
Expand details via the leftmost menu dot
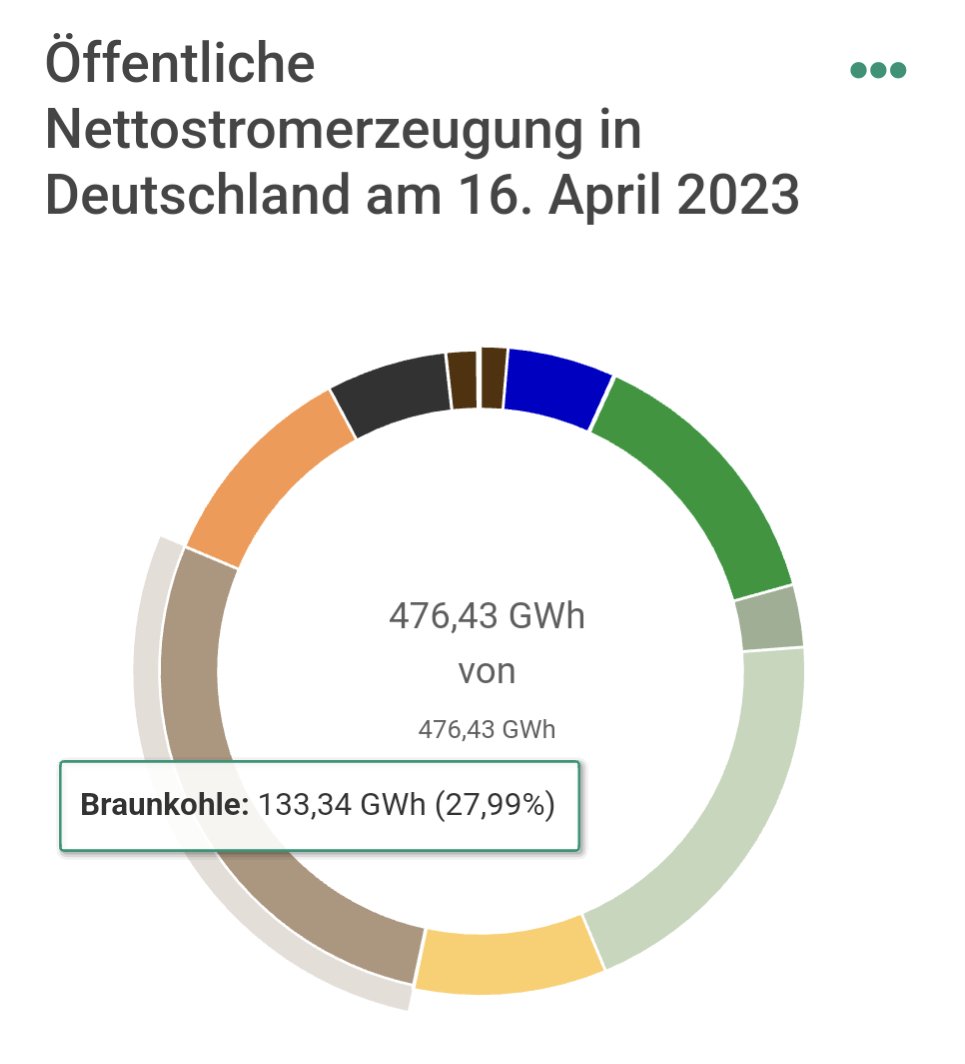point(858,70)
